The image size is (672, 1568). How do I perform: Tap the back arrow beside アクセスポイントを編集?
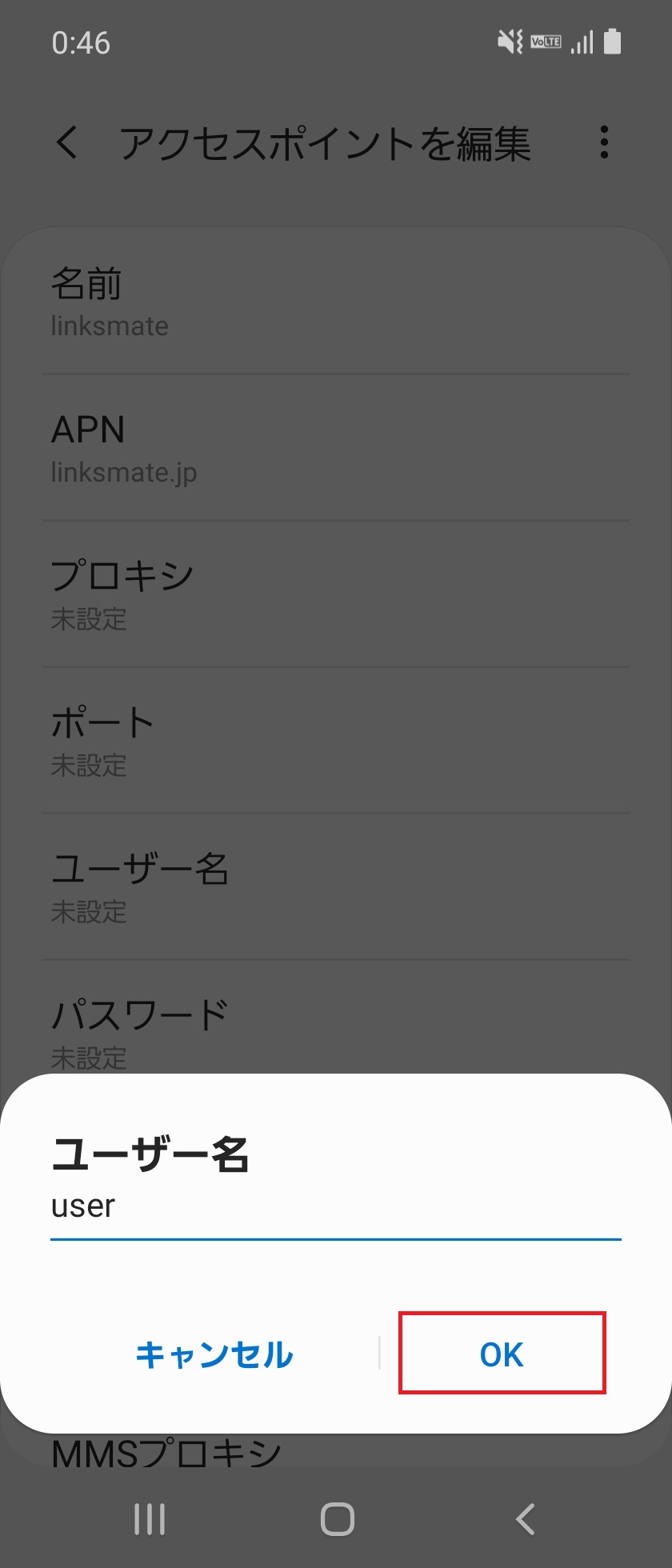tap(66, 144)
